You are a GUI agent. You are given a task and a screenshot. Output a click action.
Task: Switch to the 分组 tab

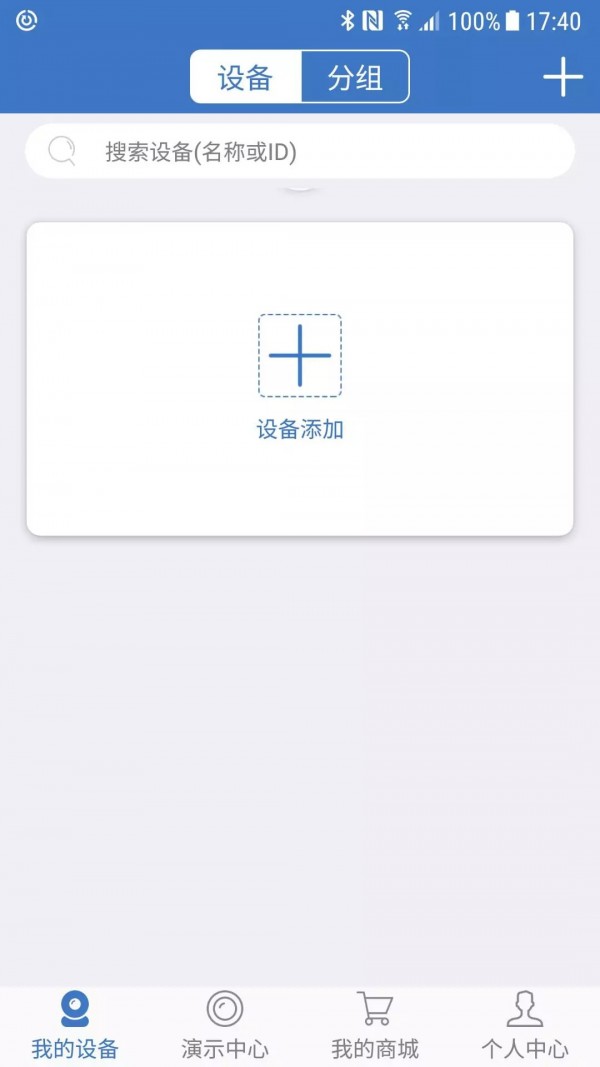click(355, 77)
